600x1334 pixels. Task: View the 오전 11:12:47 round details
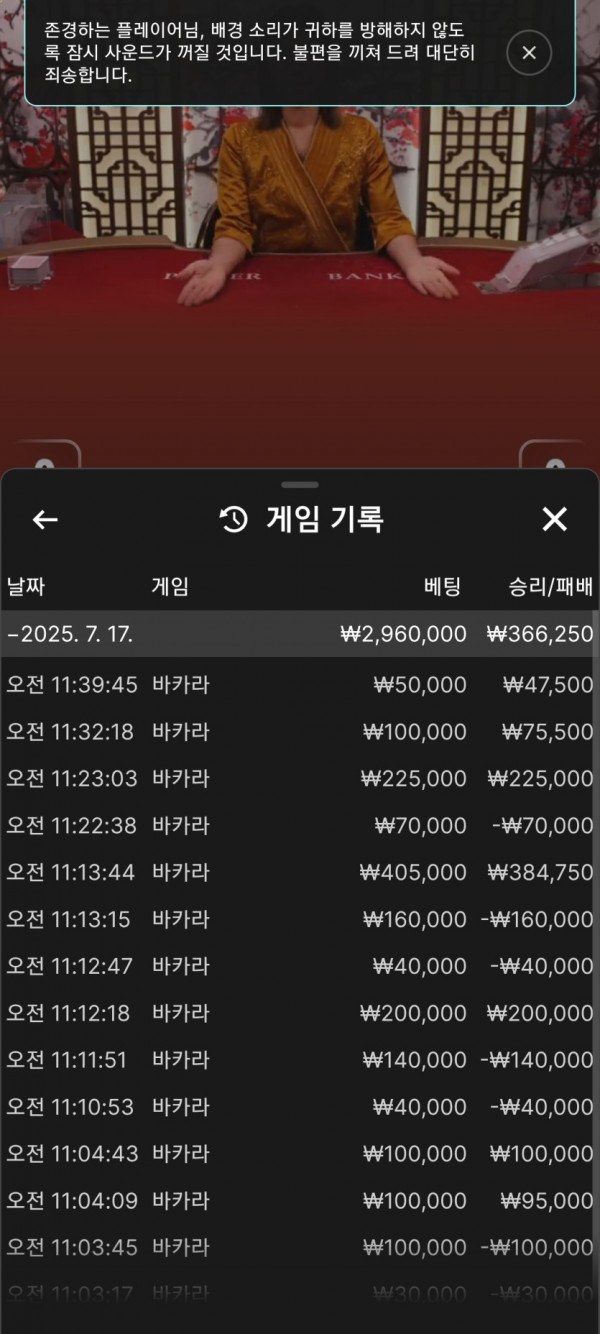(x=299, y=966)
